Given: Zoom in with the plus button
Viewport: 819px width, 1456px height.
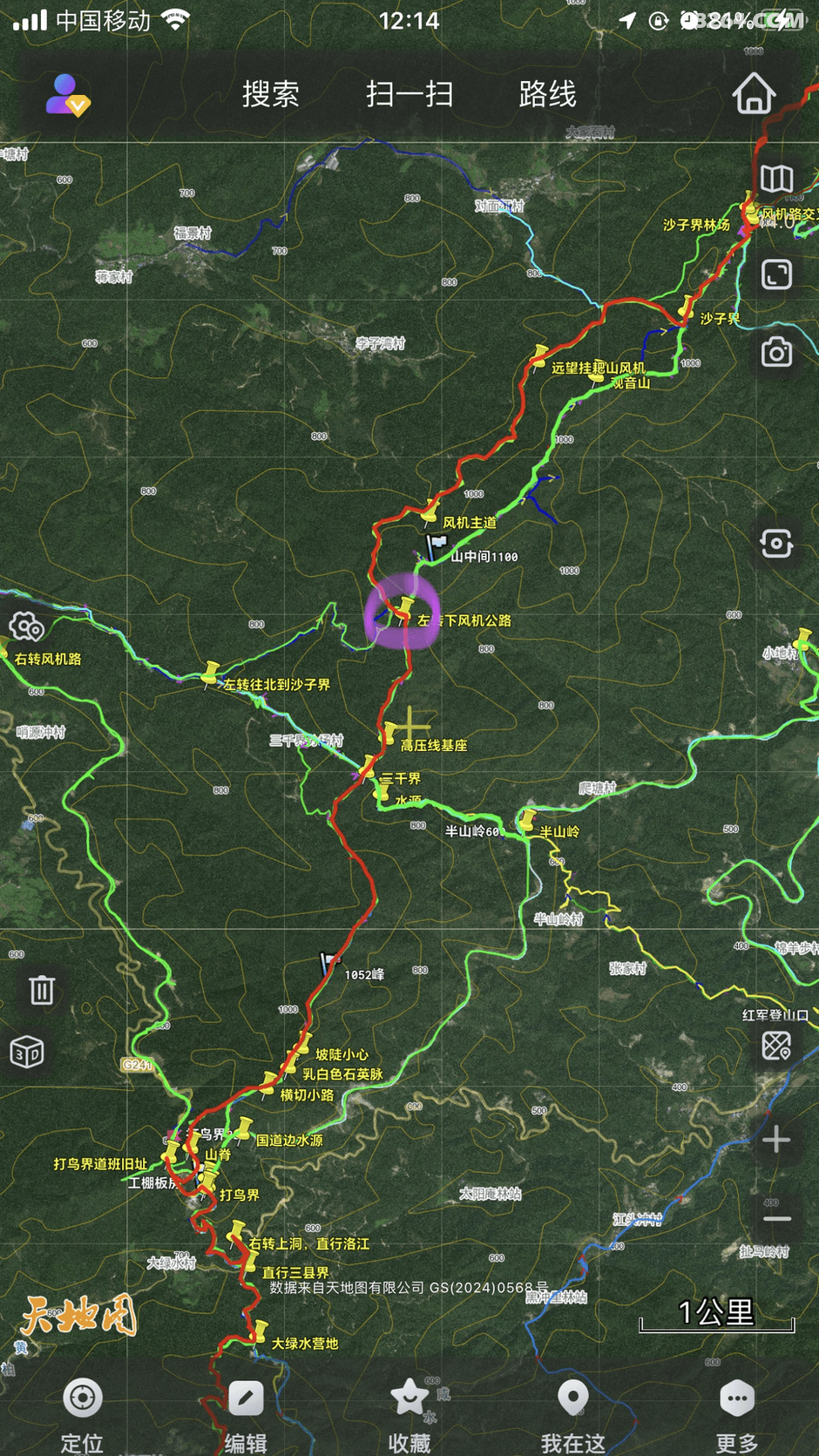Looking at the screenshot, I should [776, 1140].
